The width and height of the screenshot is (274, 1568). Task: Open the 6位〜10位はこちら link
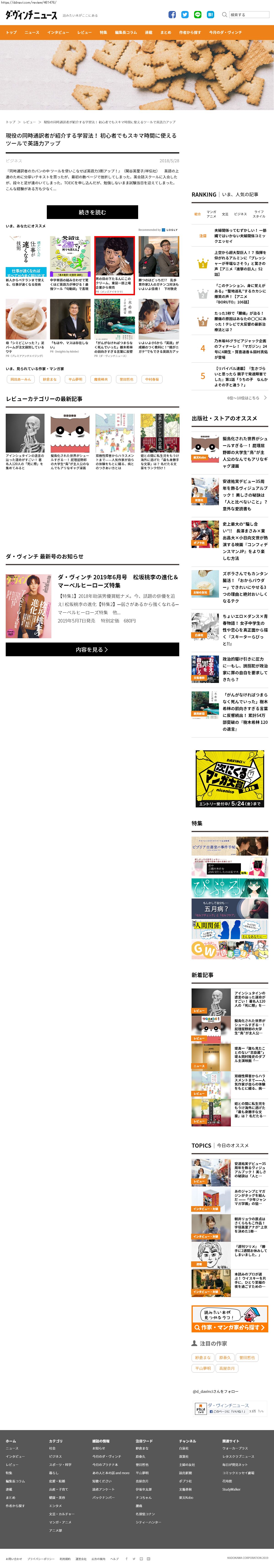pyautogui.click(x=247, y=398)
